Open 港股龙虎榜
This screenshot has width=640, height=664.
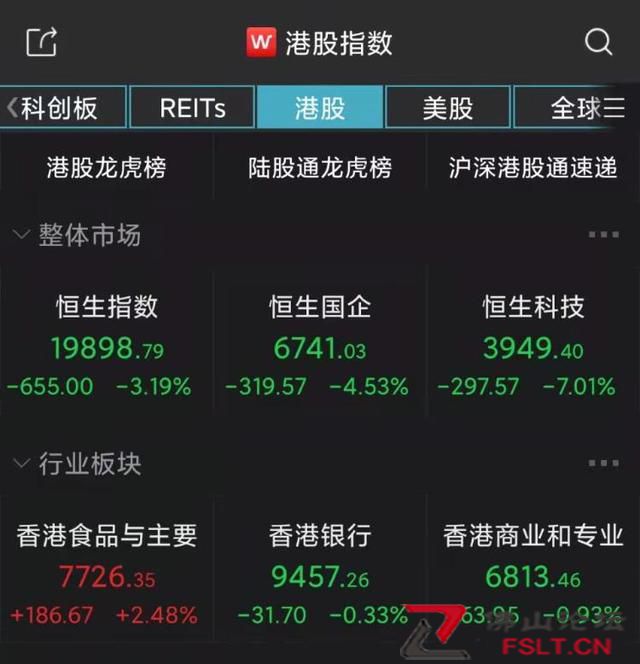[106, 168]
